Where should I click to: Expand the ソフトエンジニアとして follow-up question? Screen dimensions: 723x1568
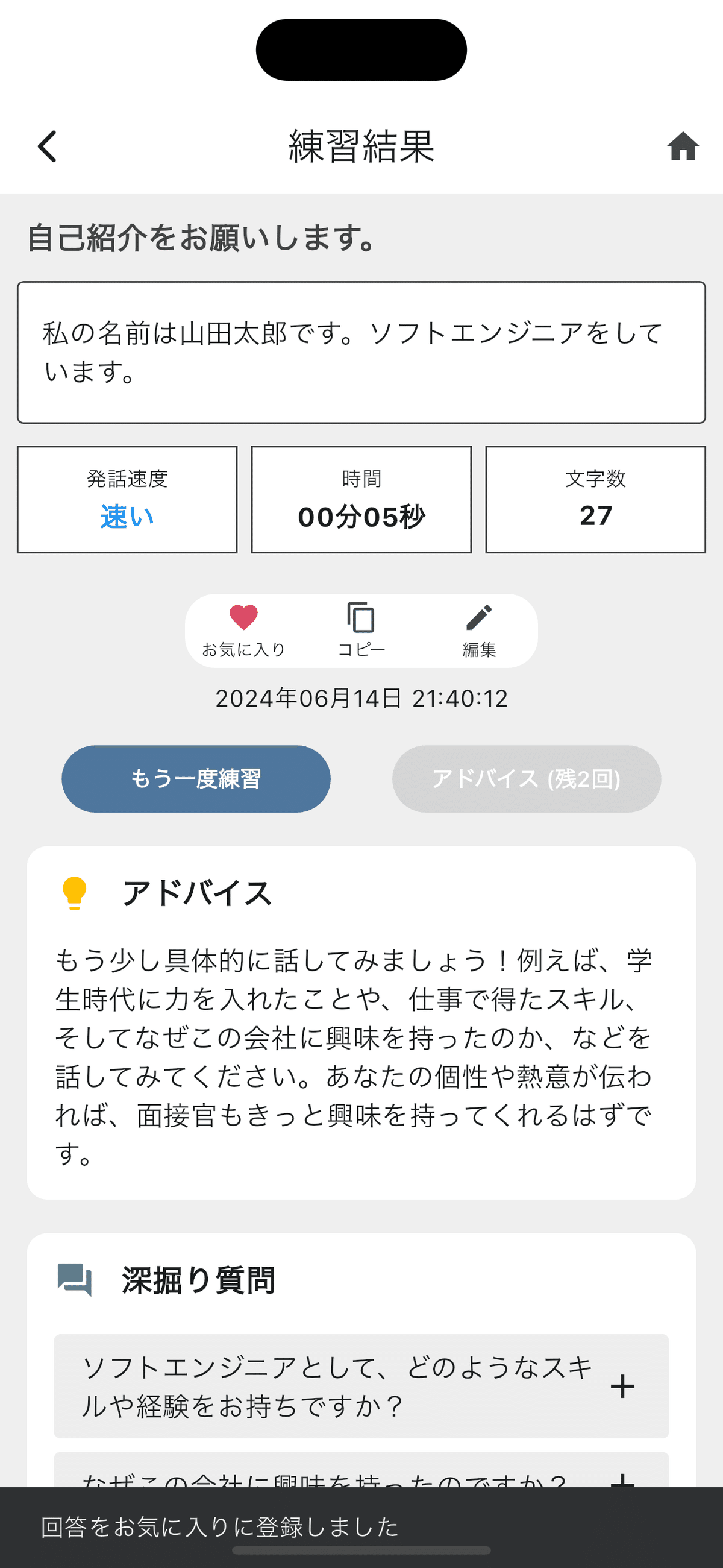[361, 1386]
